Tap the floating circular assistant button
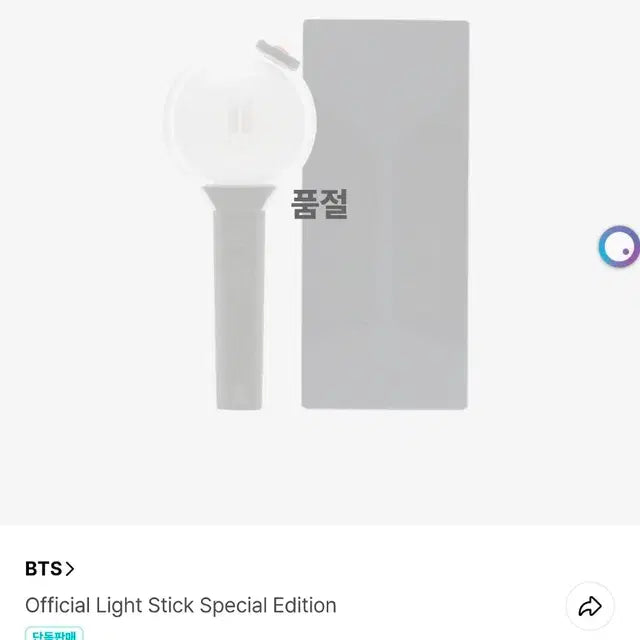The width and height of the screenshot is (640, 640). click(x=619, y=246)
